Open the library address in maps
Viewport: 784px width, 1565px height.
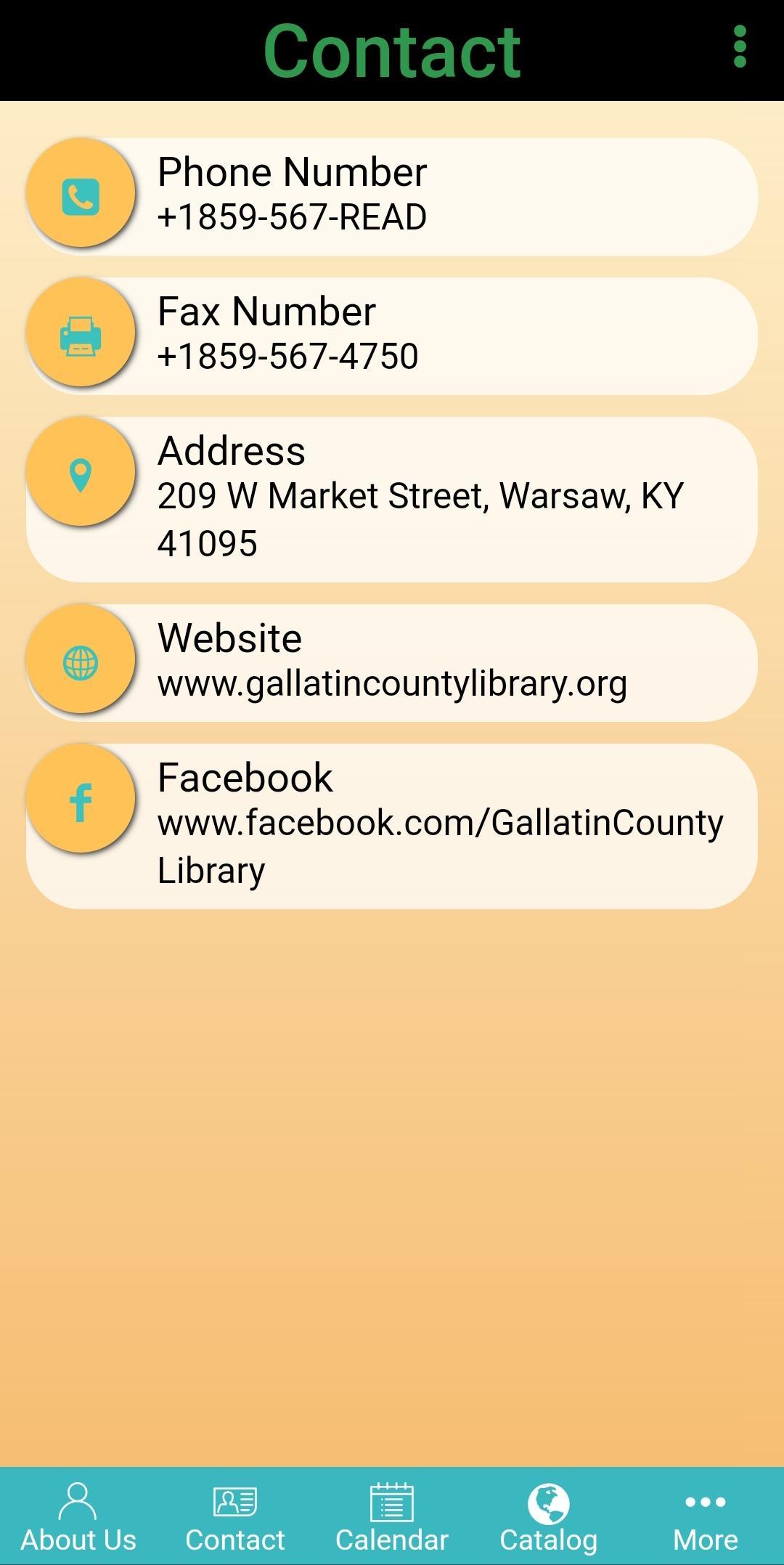[x=392, y=498]
